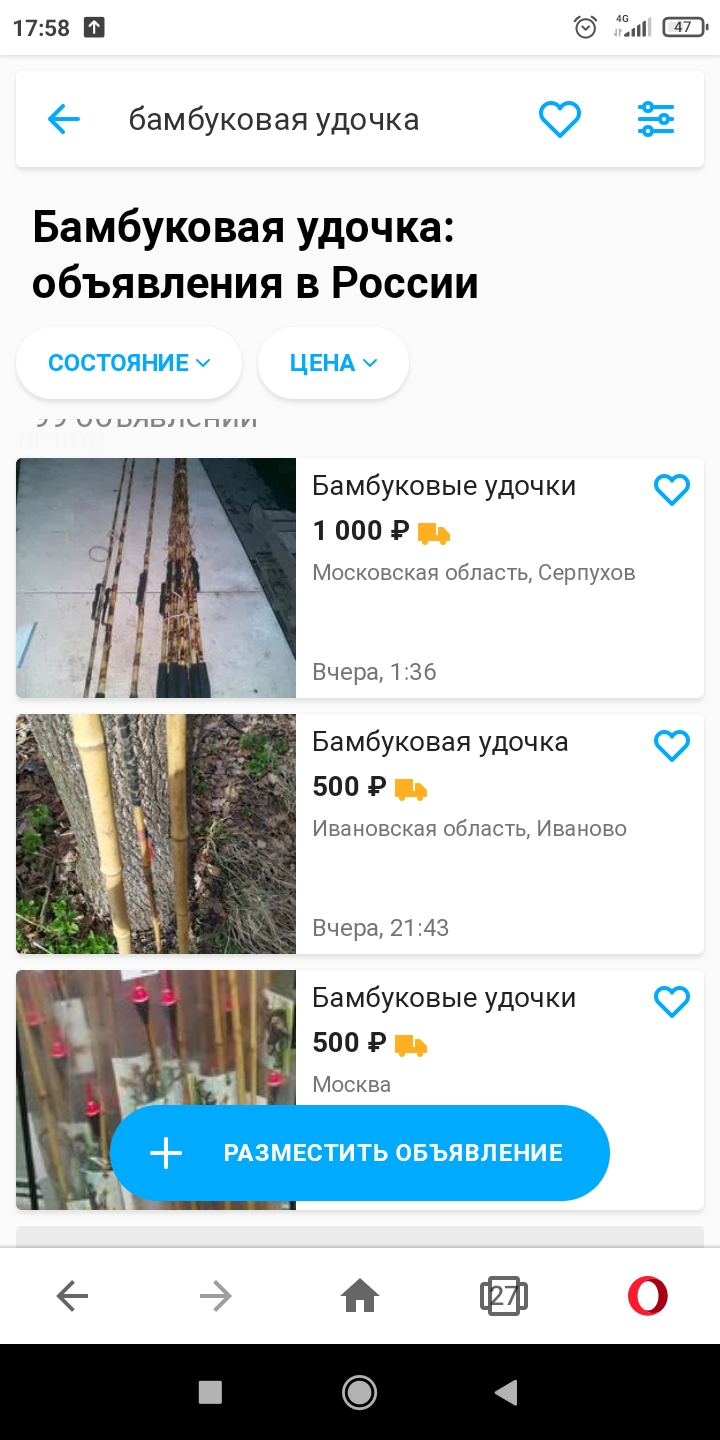The width and height of the screenshot is (720, 1440).
Task: Expand the СОСТОЯНИЕ filter dropdown
Action: [129, 363]
